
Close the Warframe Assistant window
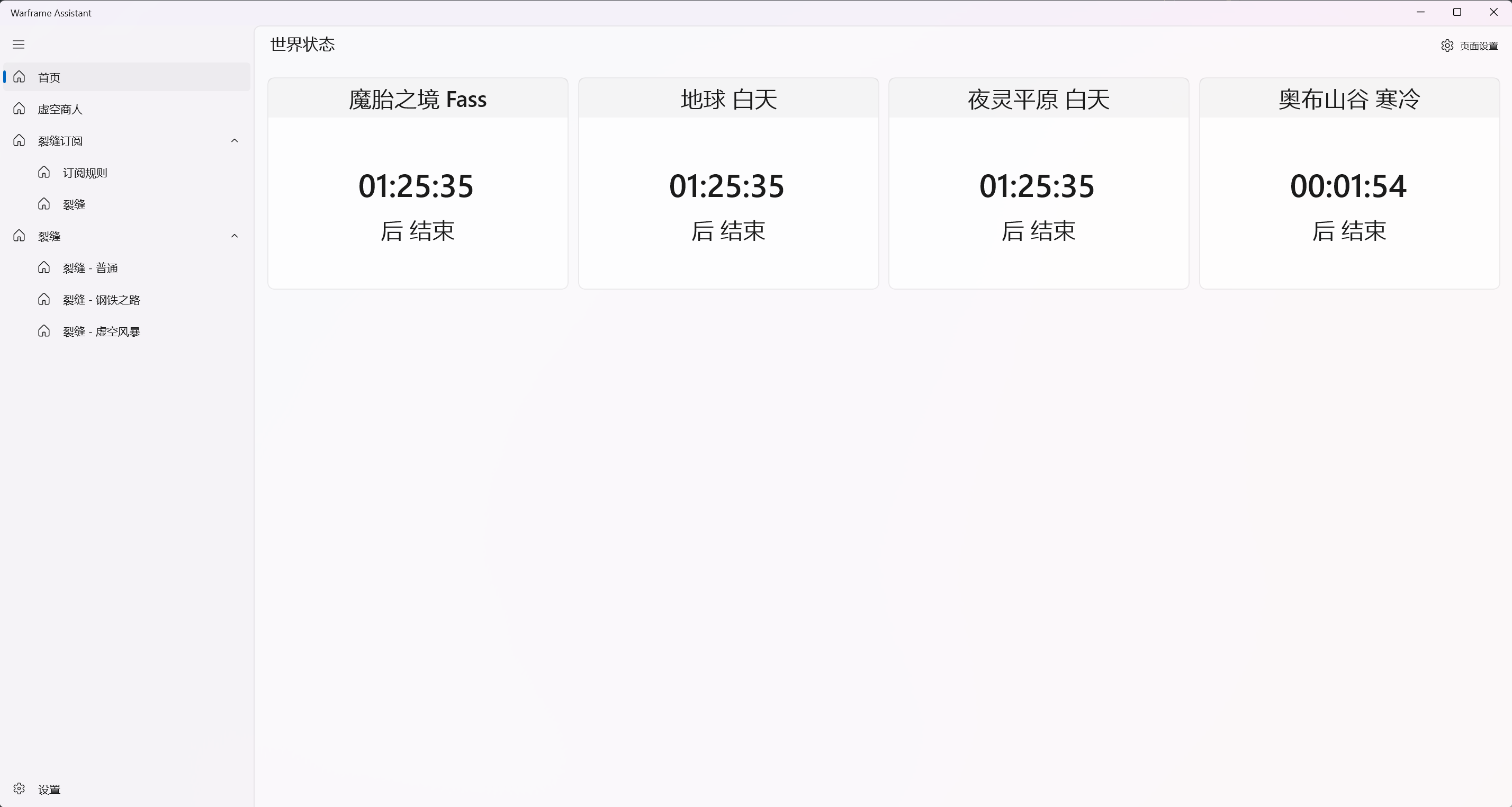1493,12
